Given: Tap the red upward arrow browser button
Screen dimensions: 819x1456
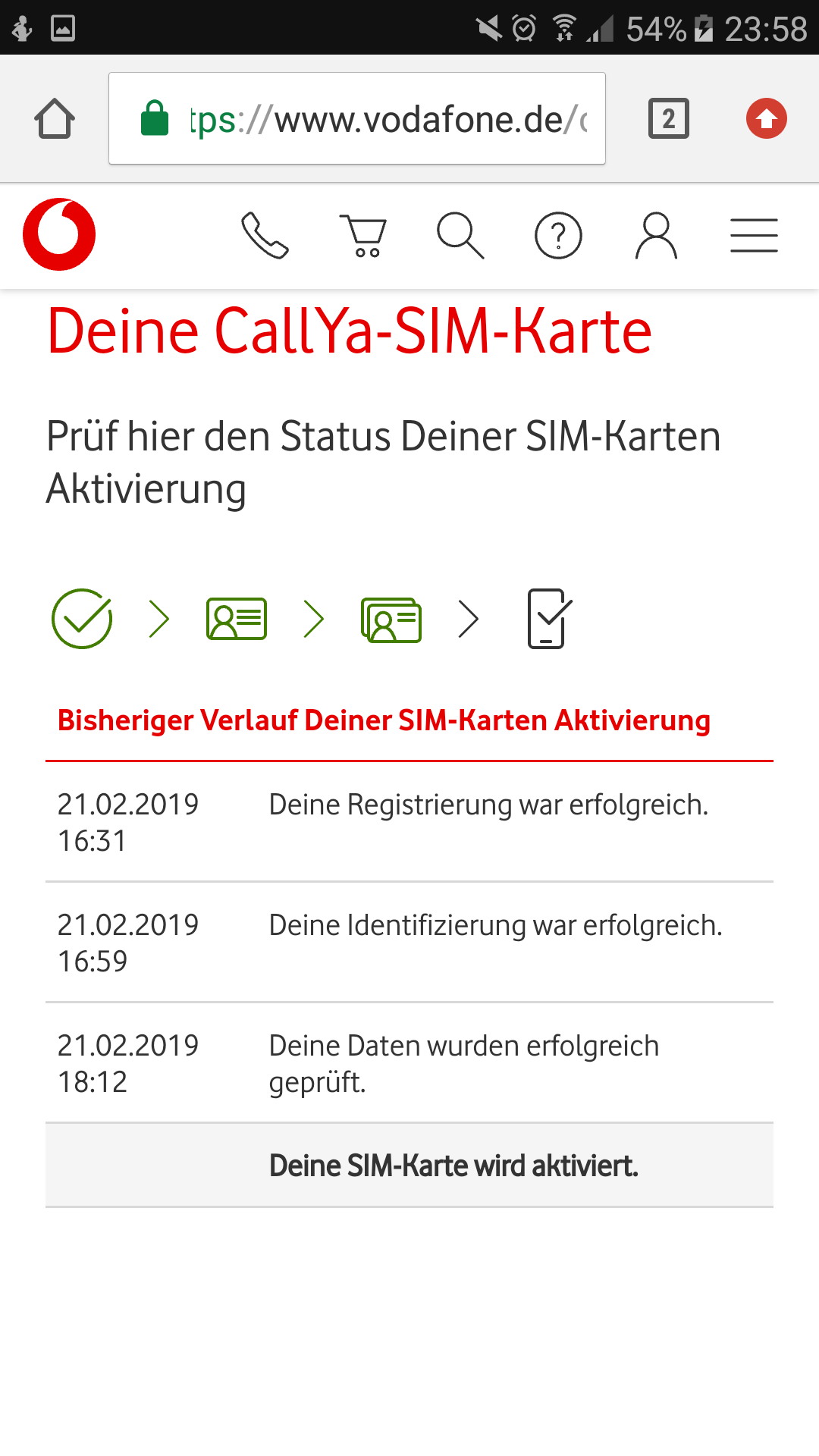Looking at the screenshot, I should coord(766,119).
